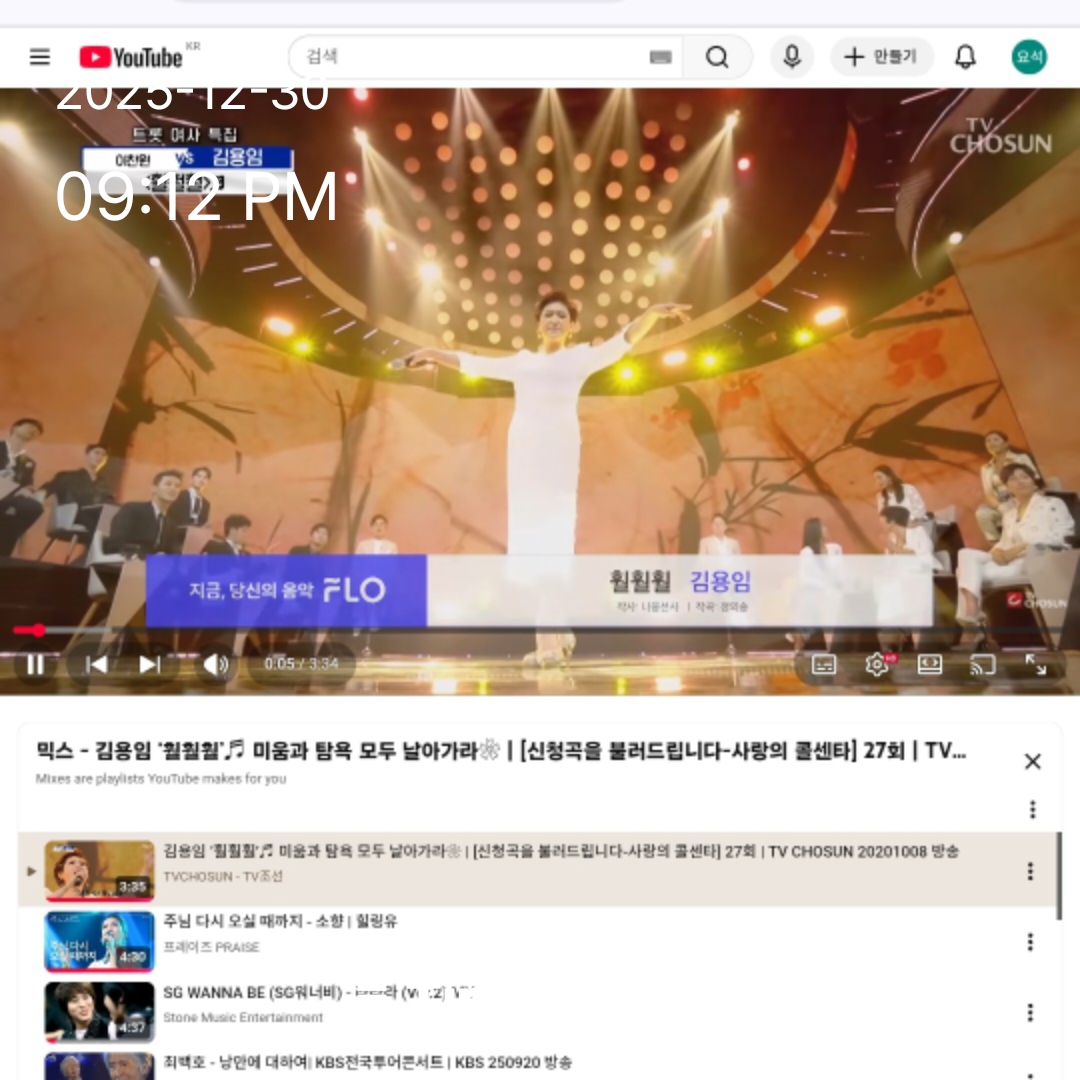
Task: Enter full screen mode
Action: pos(1035,664)
